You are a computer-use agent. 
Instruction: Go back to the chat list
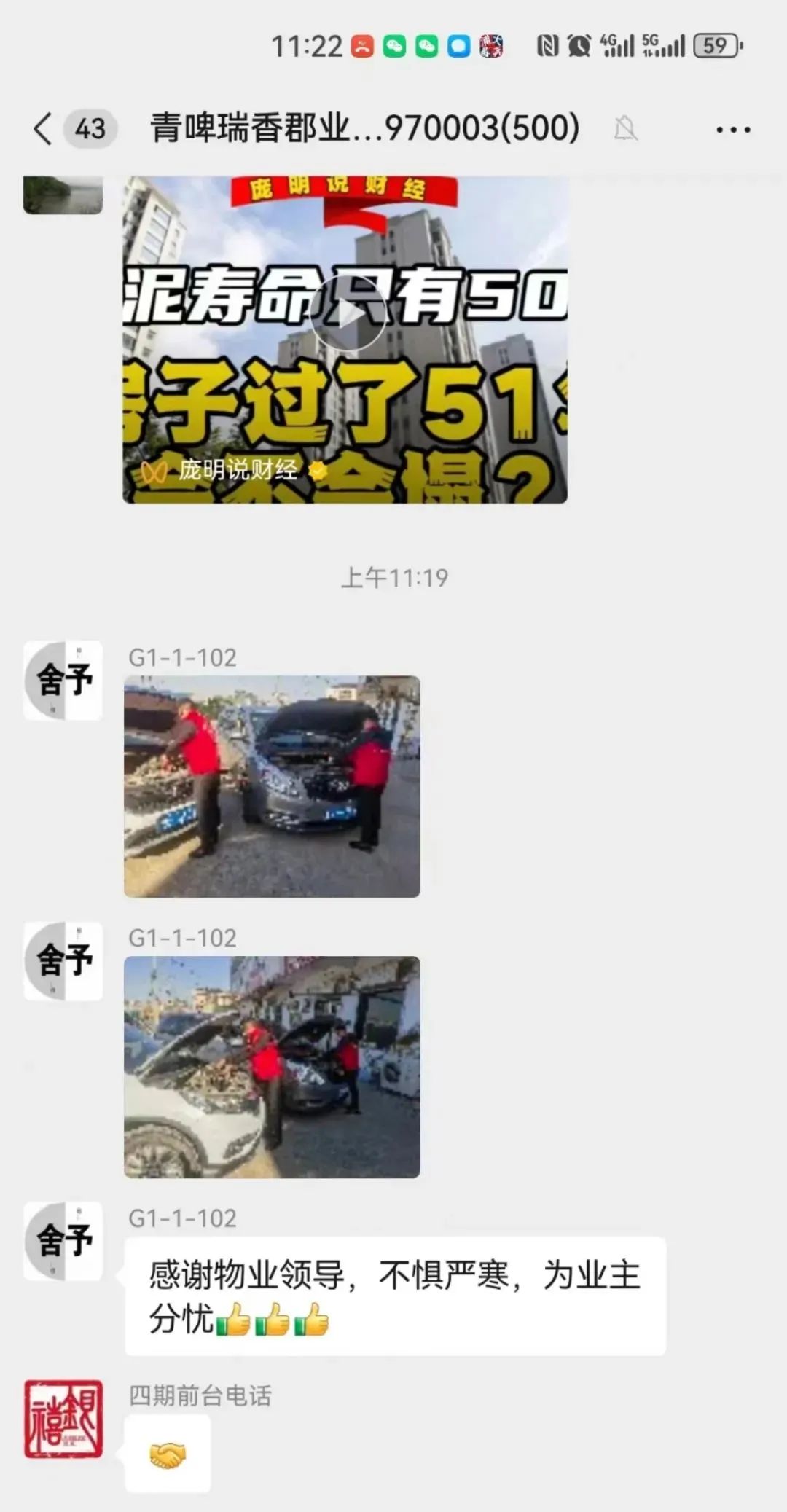pyautogui.click(x=44, y=129)
